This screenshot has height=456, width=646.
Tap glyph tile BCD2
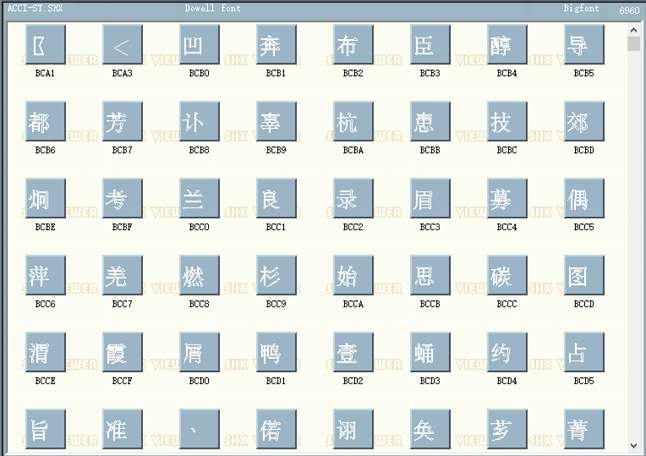point(353,353)
